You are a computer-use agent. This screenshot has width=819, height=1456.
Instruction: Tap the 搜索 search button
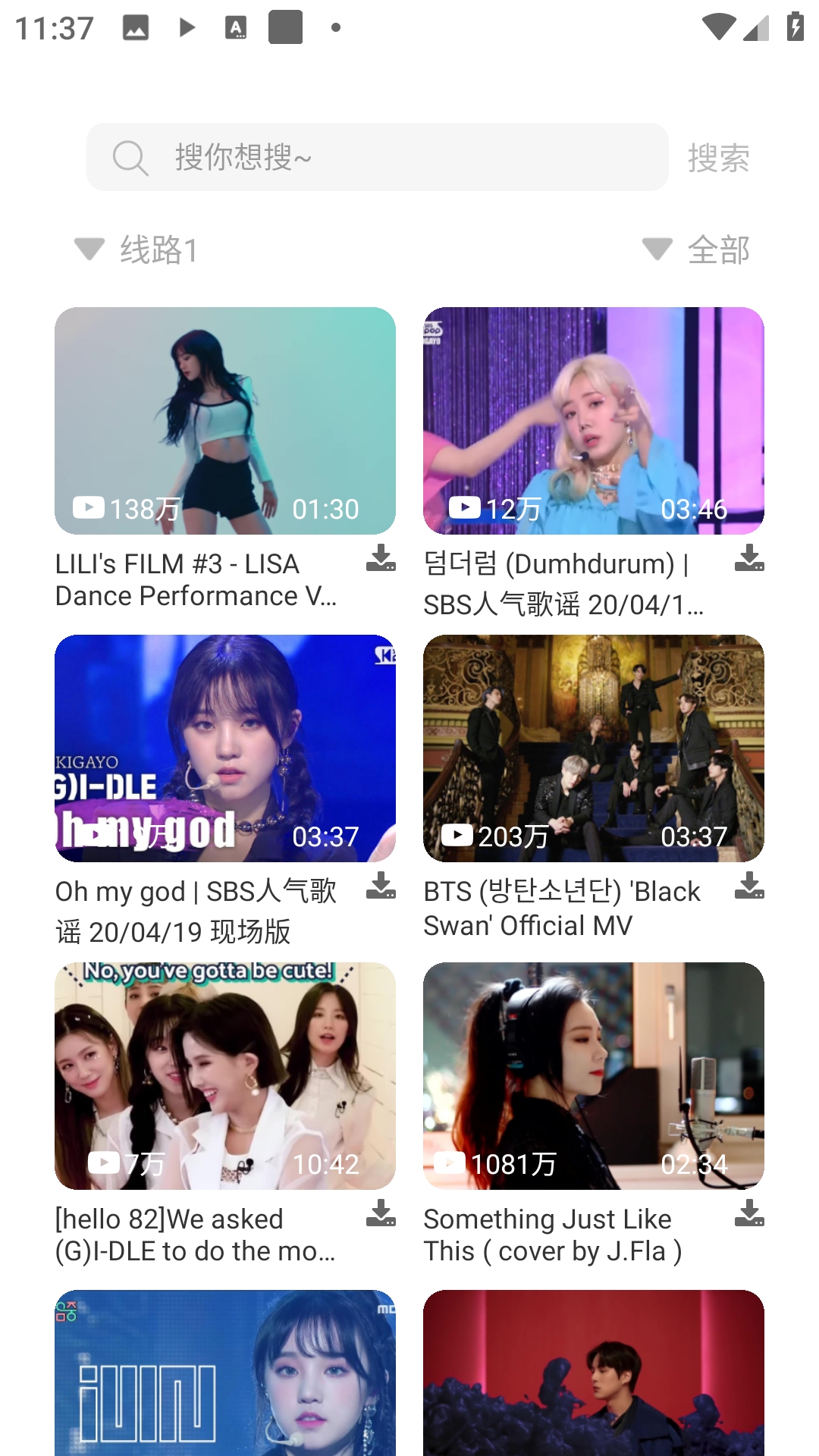pos(718,158)
